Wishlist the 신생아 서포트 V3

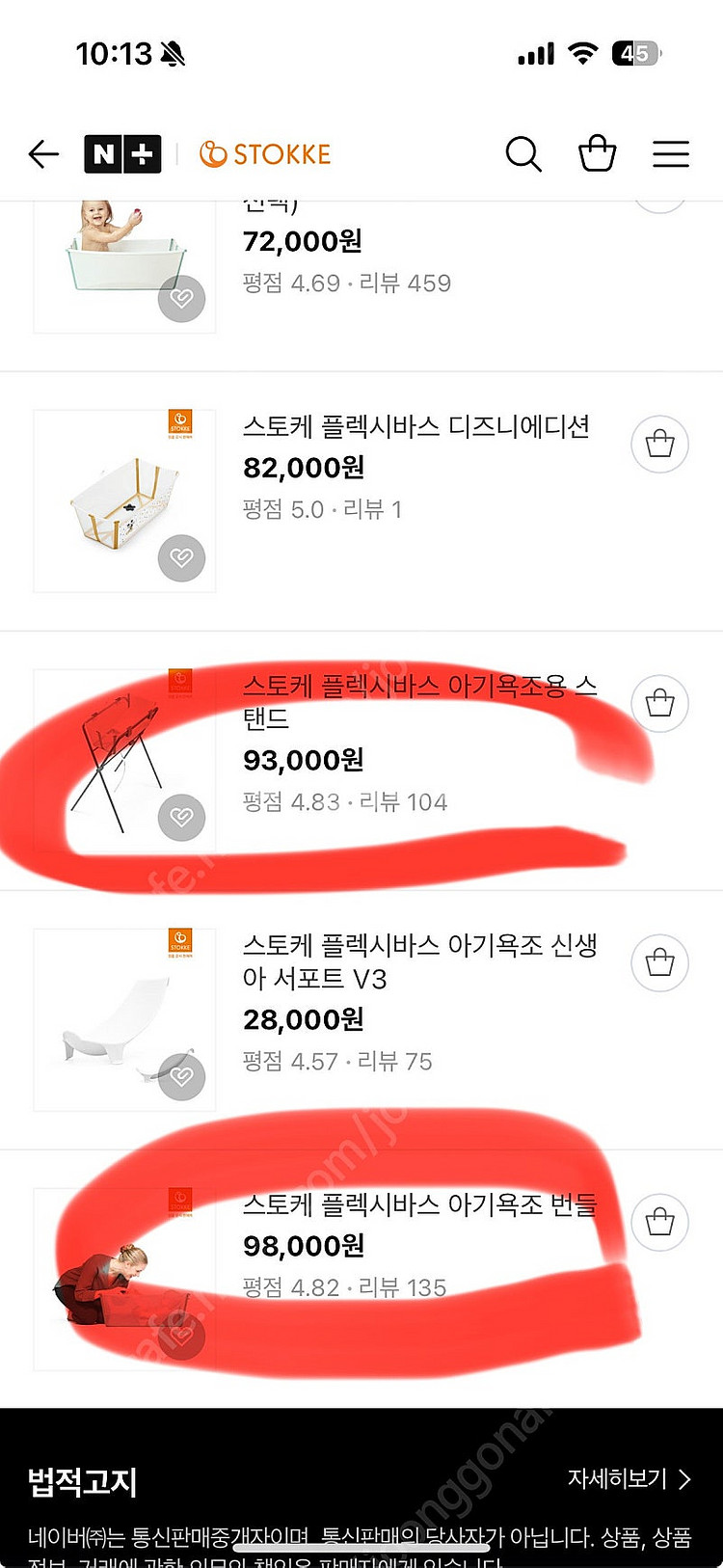[x=182, y=1076]
